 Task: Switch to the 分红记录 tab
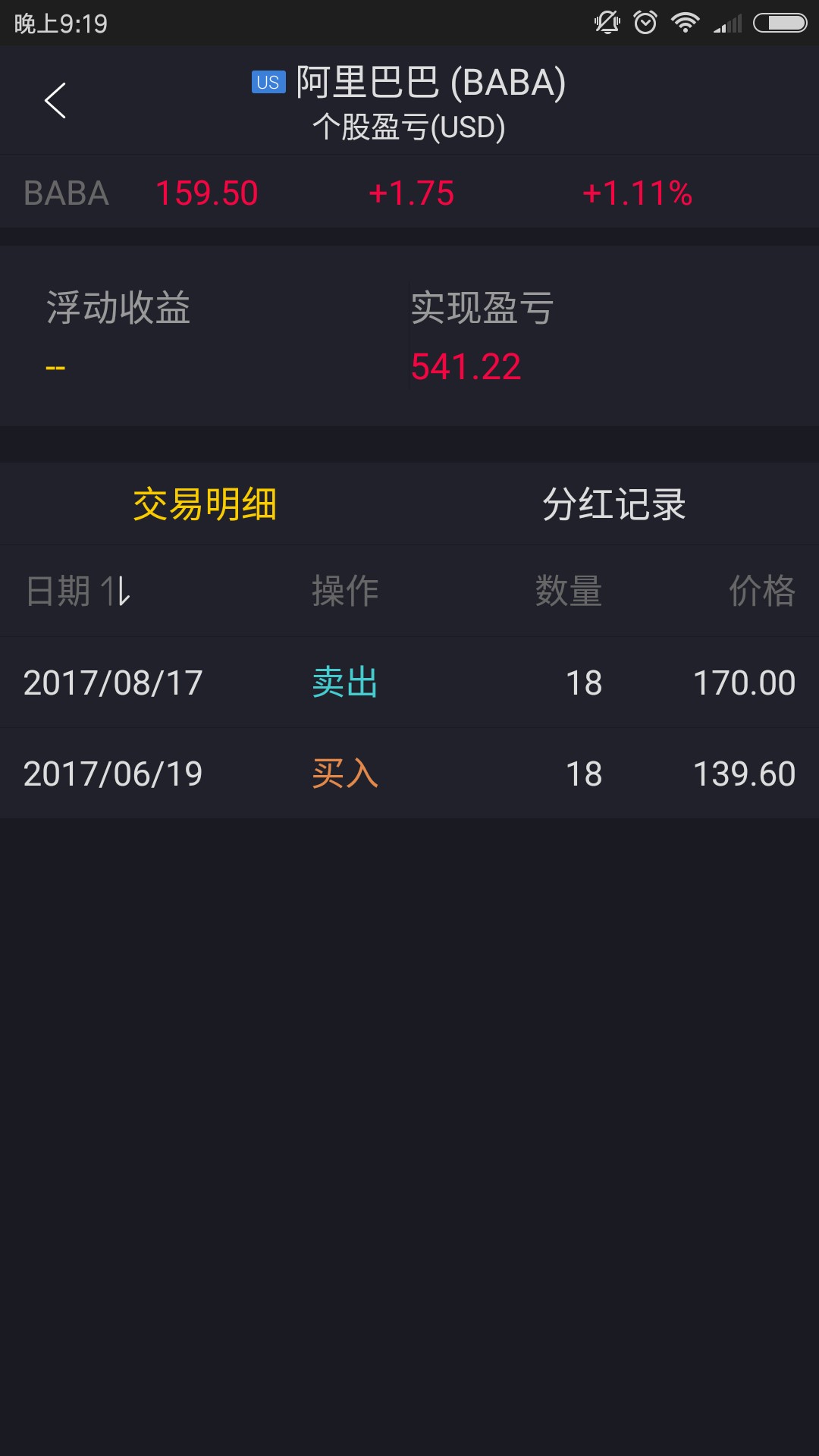click(613, 504)
